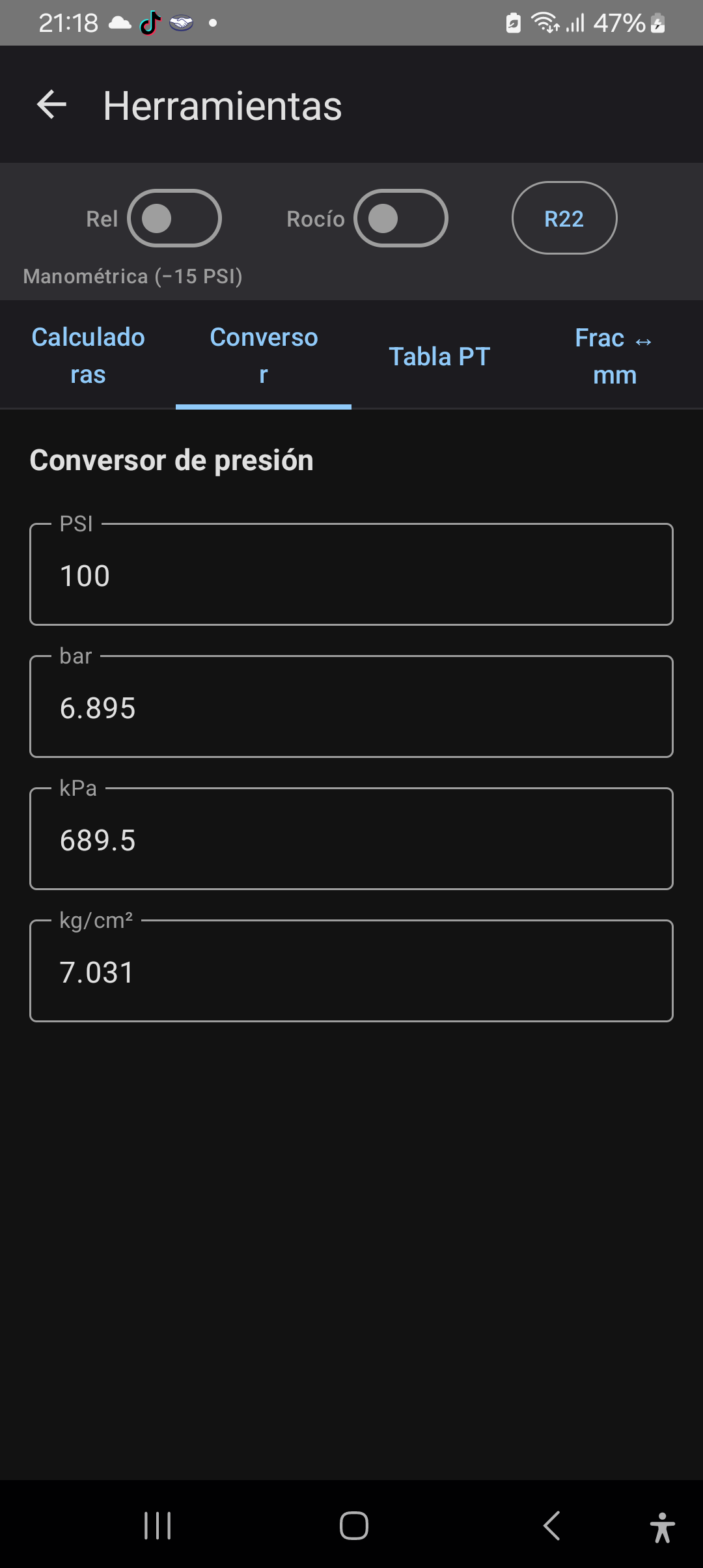Enable the Rocío switch
The width and height of the screenshot is (703, 1568).
pos(400,218)
